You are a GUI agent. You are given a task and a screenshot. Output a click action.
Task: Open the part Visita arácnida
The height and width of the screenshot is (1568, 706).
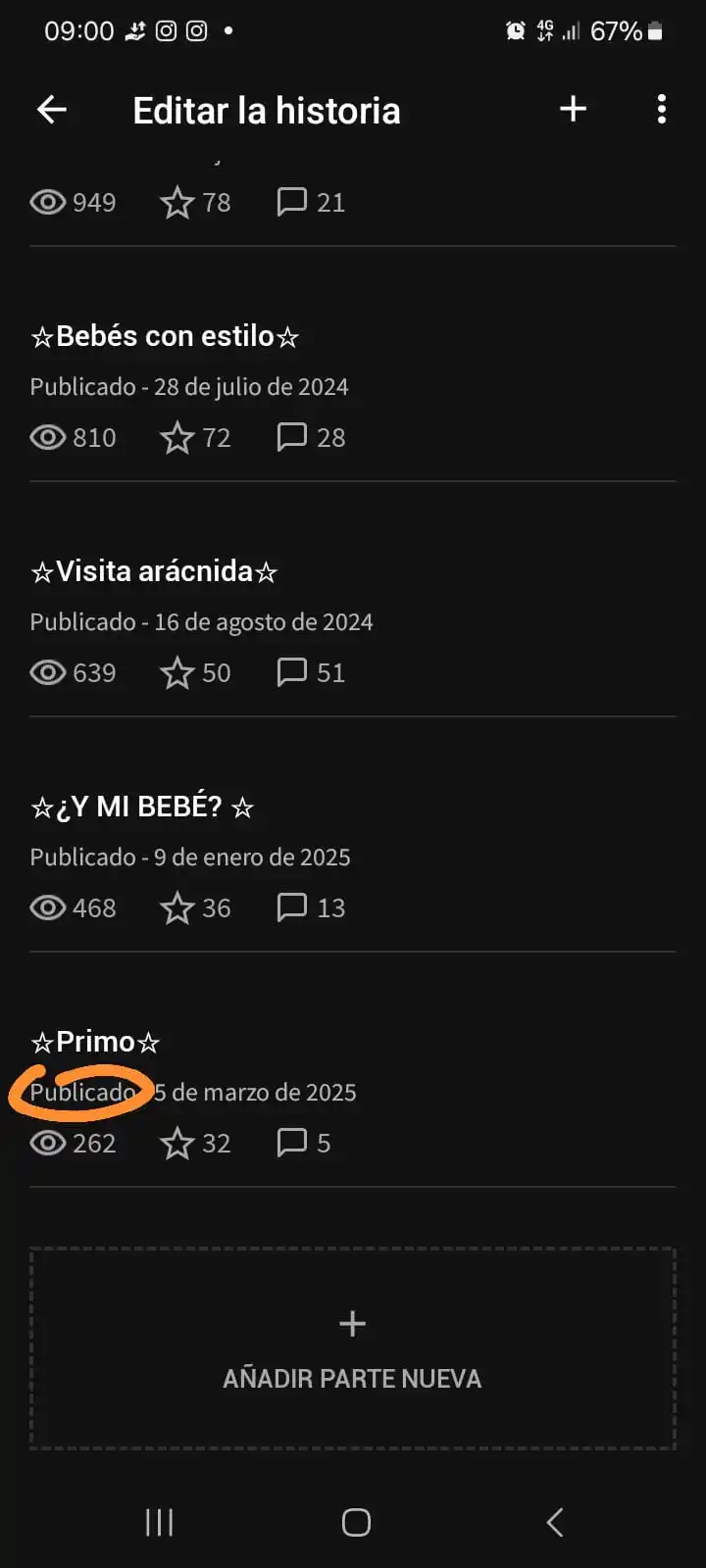(x=154, y=570)
